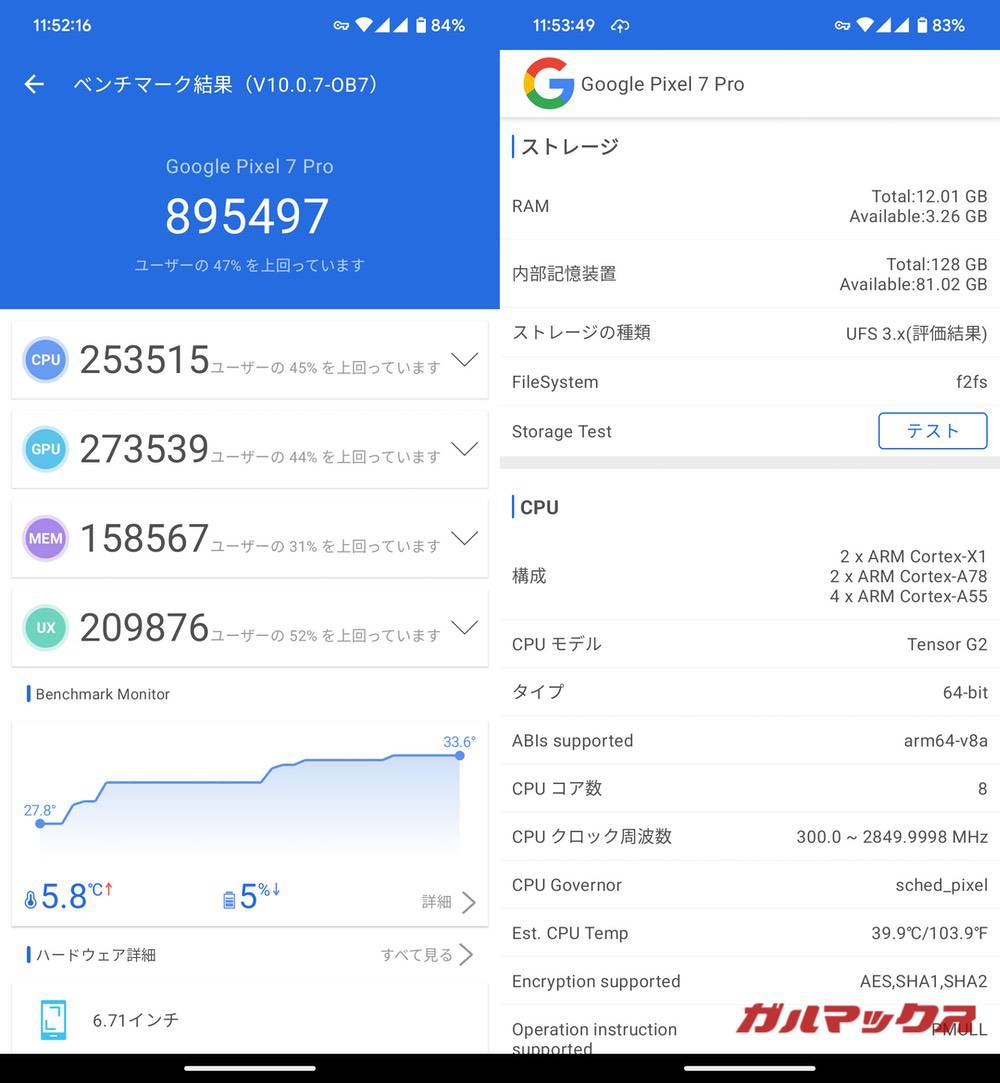1000x1083 pixels.
Task: Tap the cloud sync icon in the status bar
Action: click(x=621, y=24)
